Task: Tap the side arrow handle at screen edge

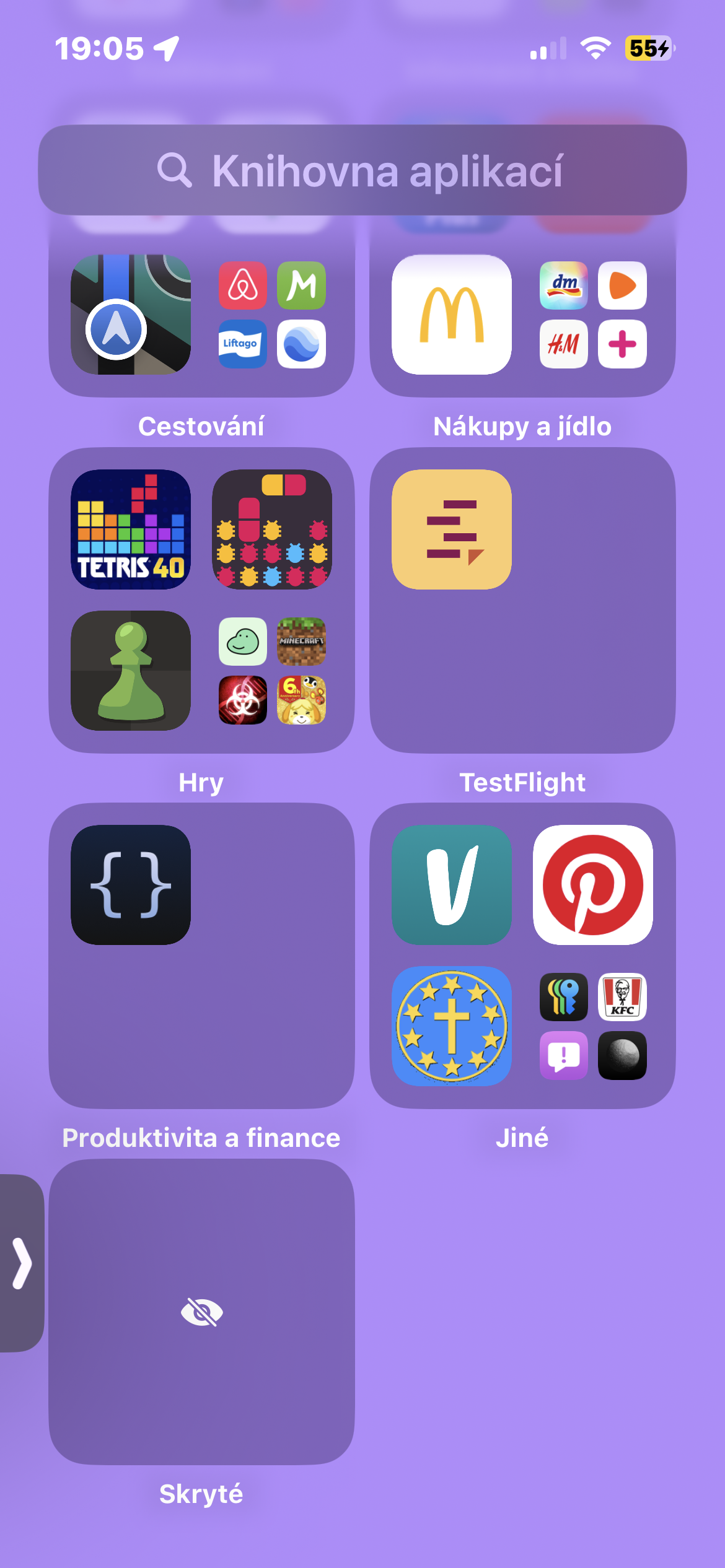Action: [x=21, y=1263]
